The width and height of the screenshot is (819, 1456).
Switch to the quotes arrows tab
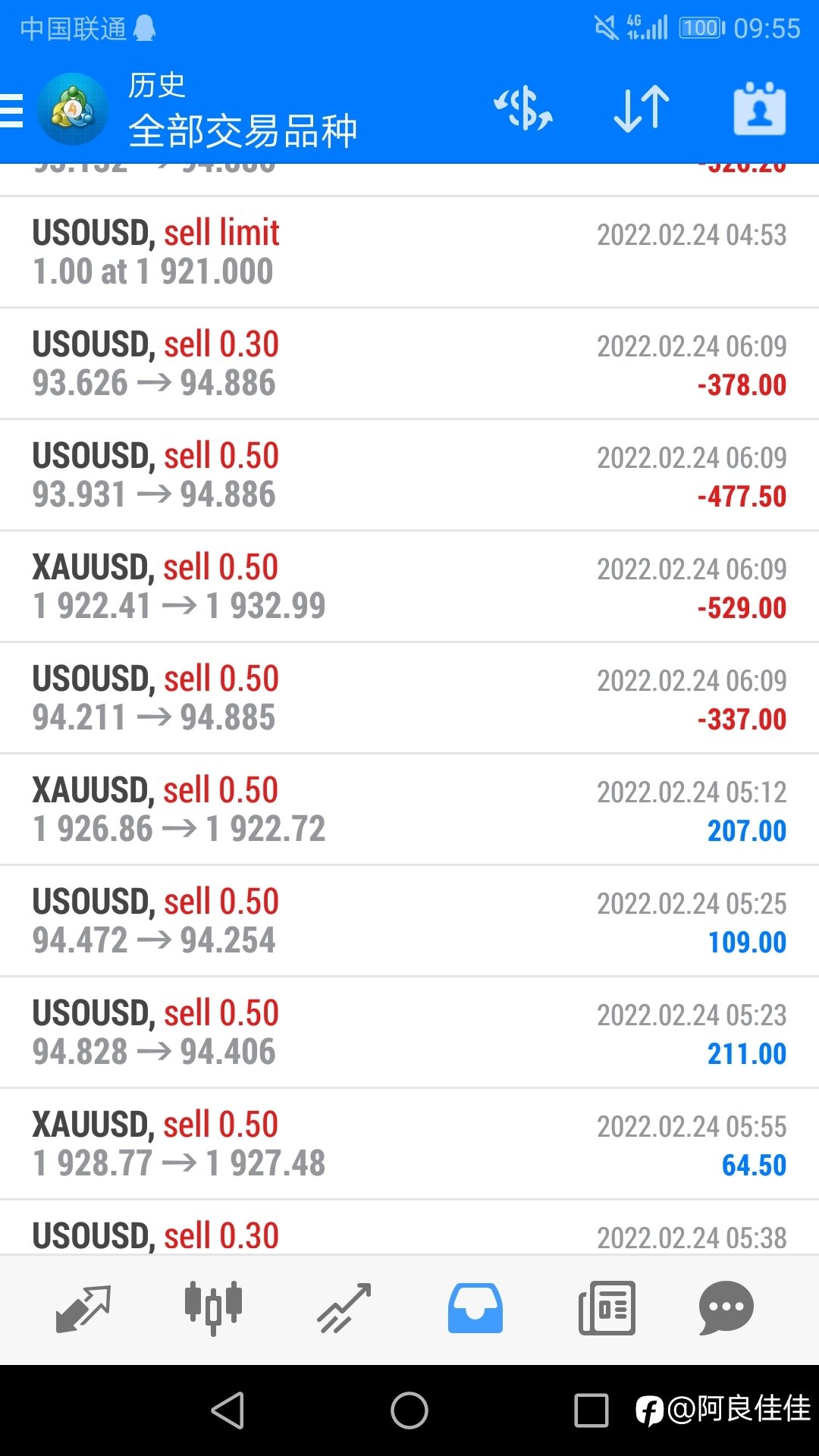(x=83, y=1309)
